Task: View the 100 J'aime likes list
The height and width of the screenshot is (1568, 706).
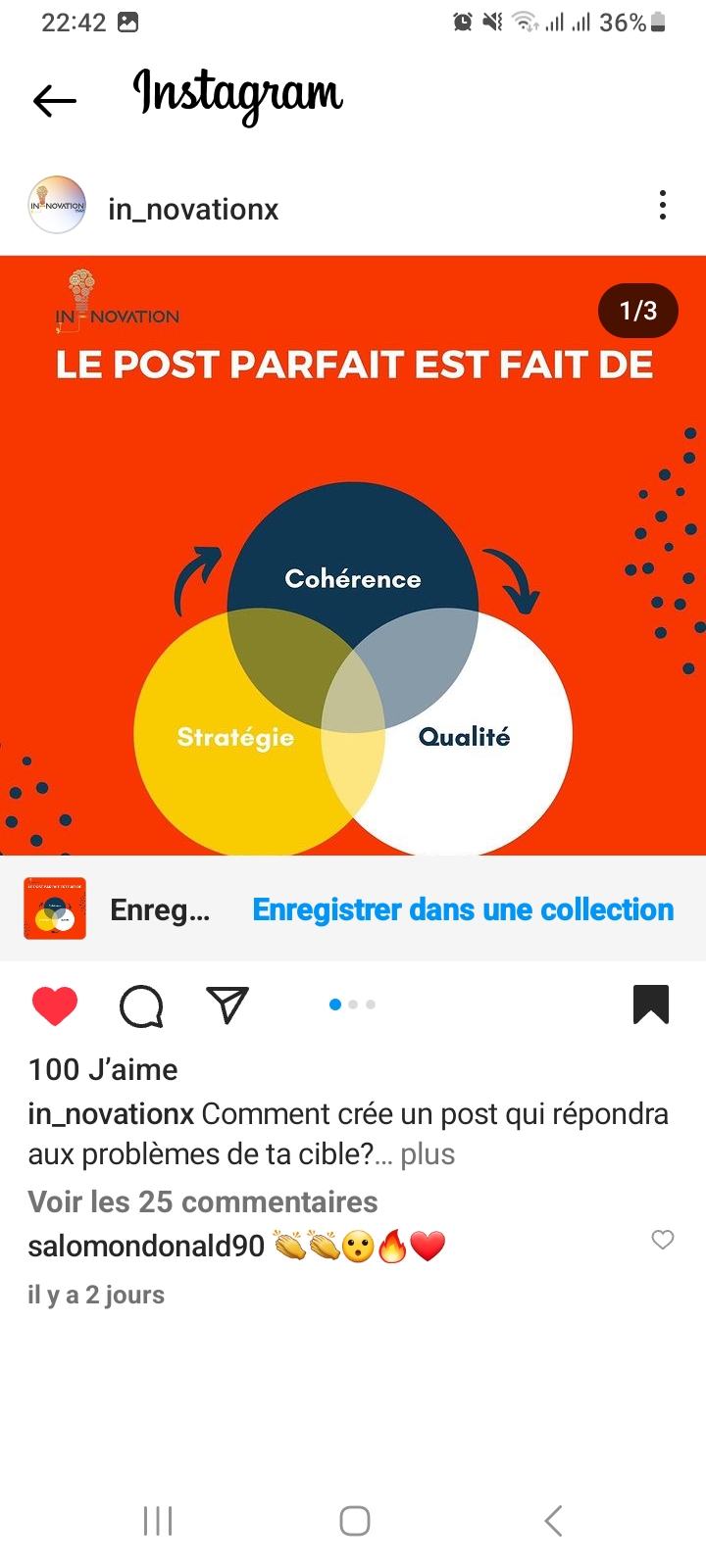Action: click(103, 1069)
